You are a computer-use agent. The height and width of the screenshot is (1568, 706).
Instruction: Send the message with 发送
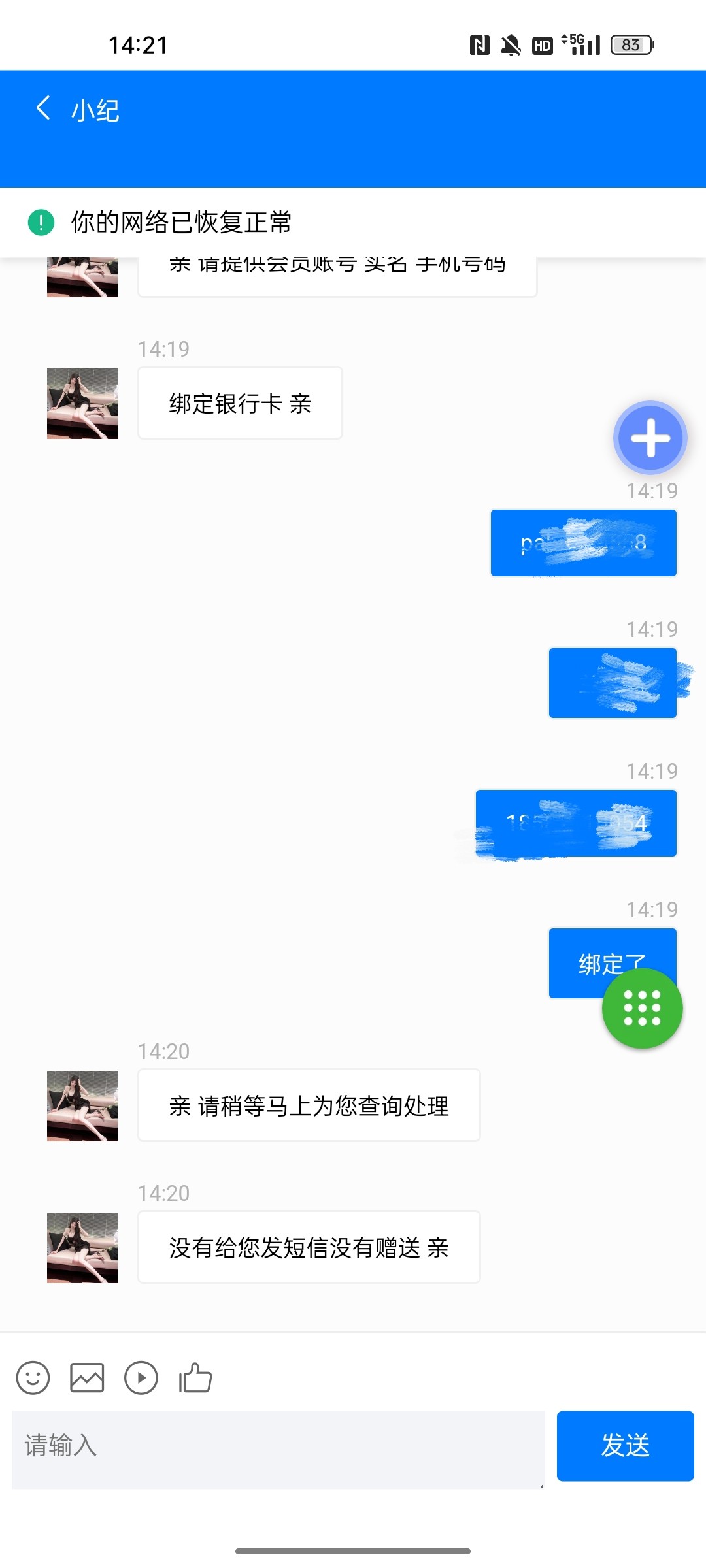tap(625, 1445)
